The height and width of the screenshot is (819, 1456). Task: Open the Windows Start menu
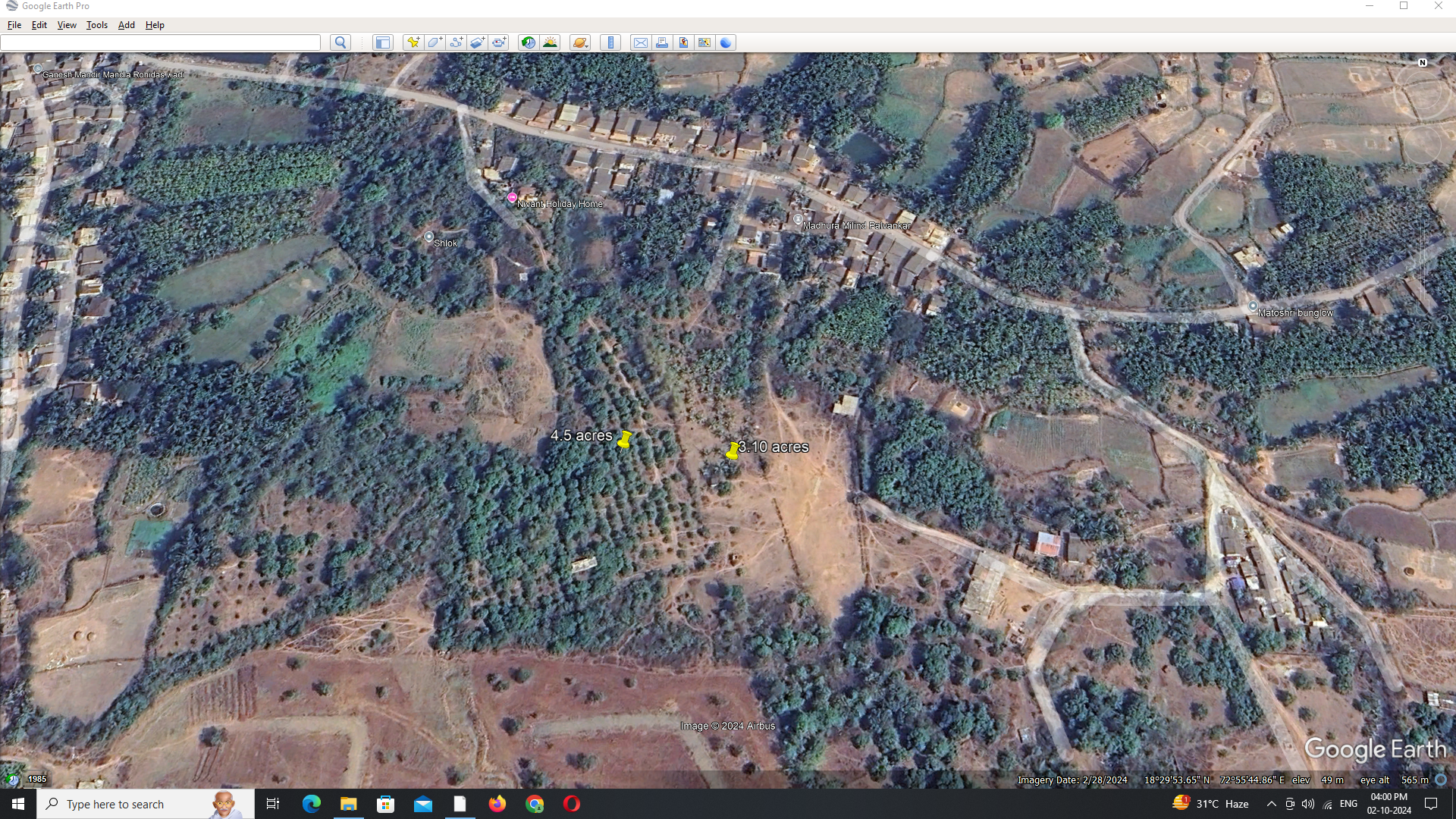pos(18,804)
